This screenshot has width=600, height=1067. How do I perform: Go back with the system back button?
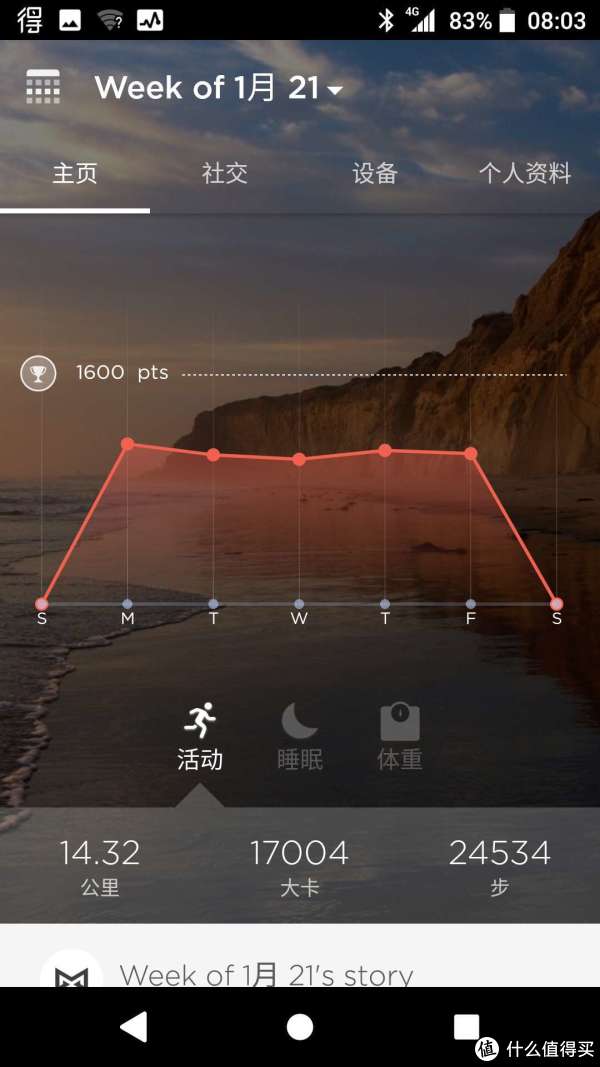pos(133,1026)
